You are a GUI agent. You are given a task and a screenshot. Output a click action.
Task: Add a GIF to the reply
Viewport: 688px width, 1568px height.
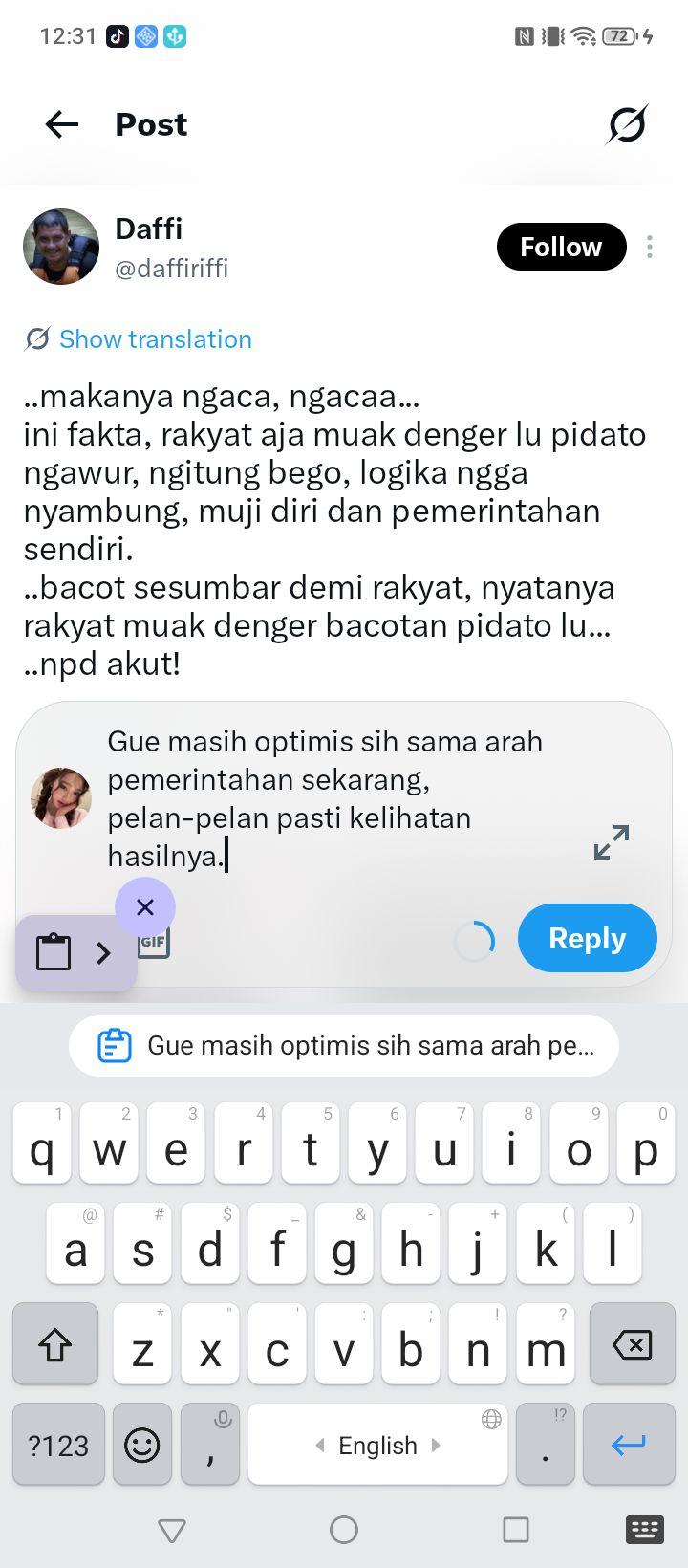tap(154, 944)
